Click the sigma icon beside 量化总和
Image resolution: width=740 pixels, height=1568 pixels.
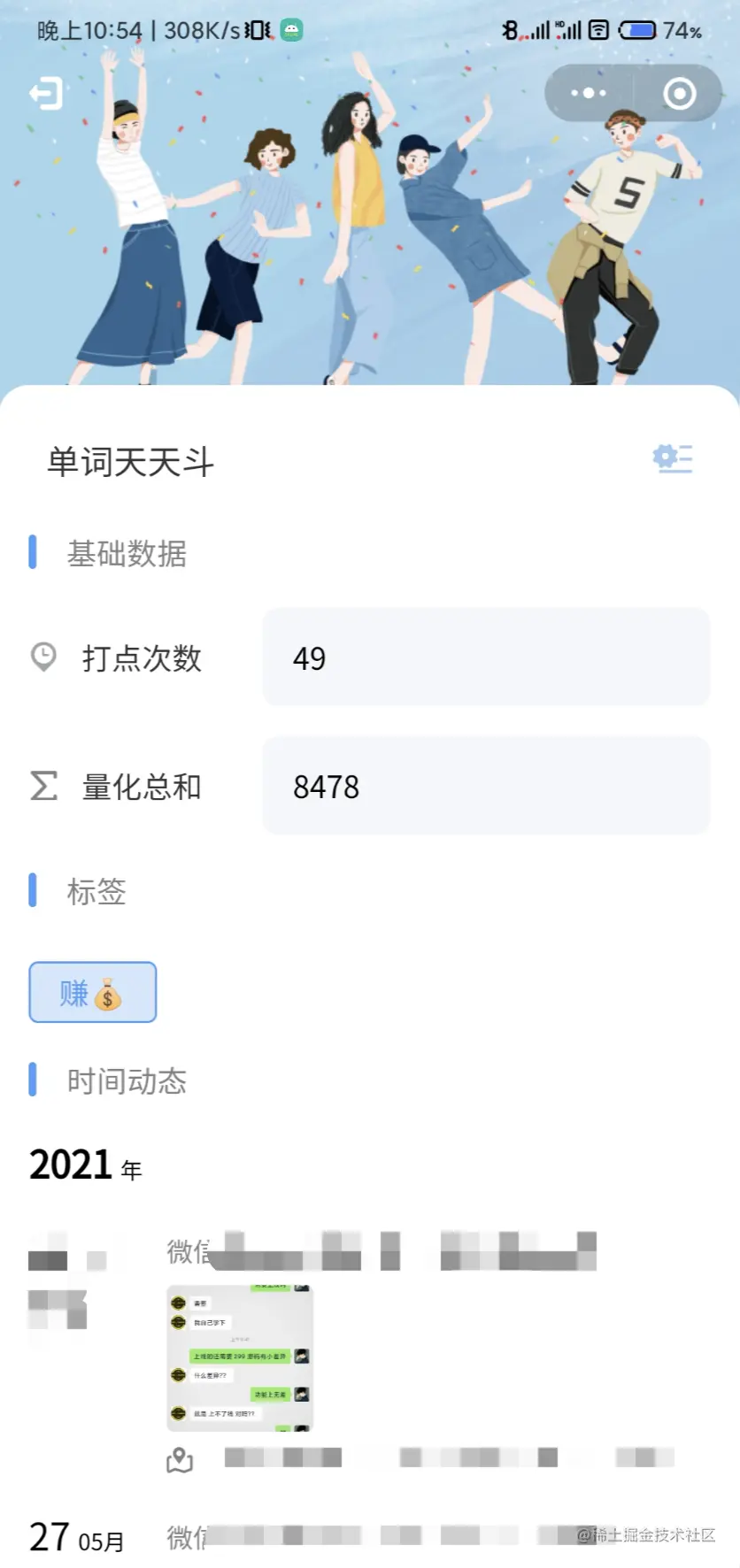[x=42, y=786]
